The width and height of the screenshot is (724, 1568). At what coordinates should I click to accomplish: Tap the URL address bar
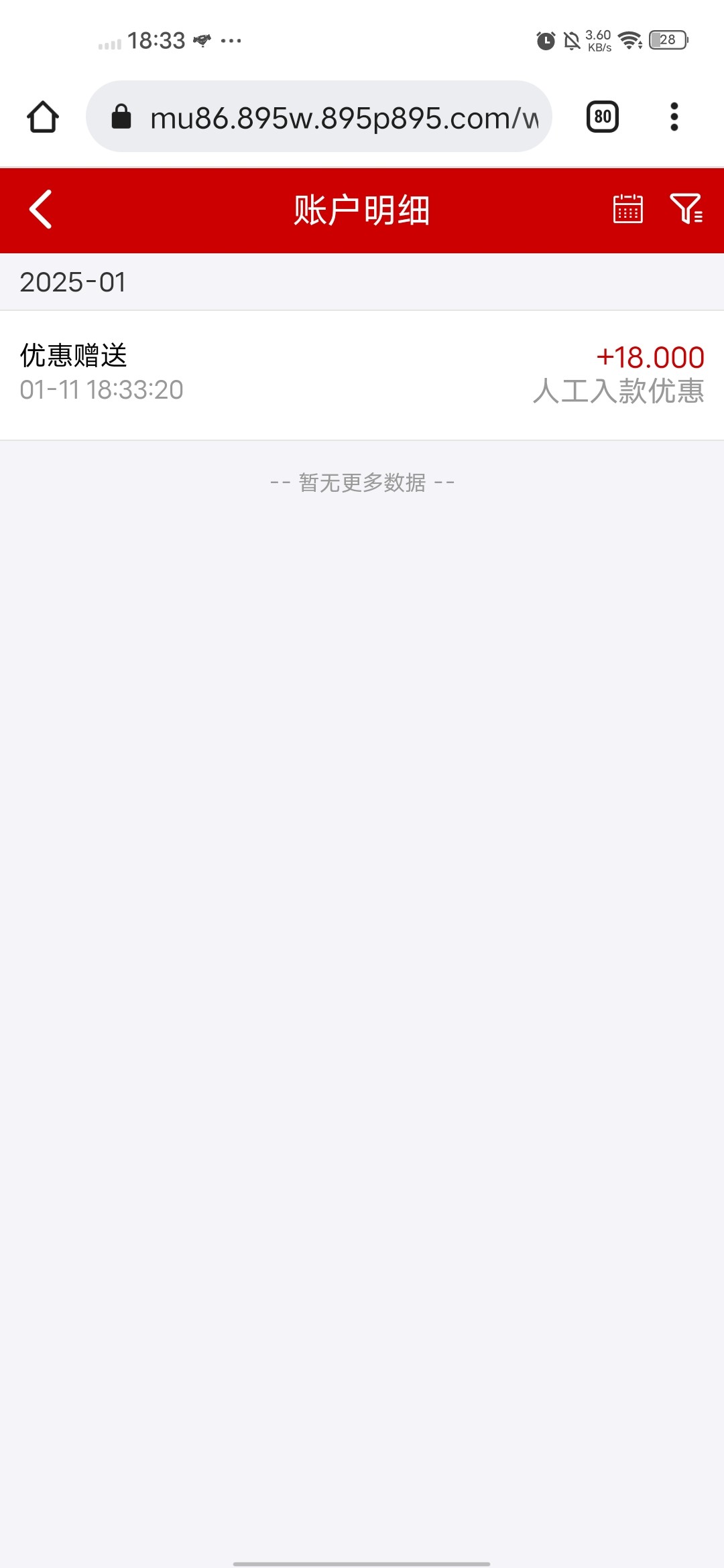pos(319,117)
